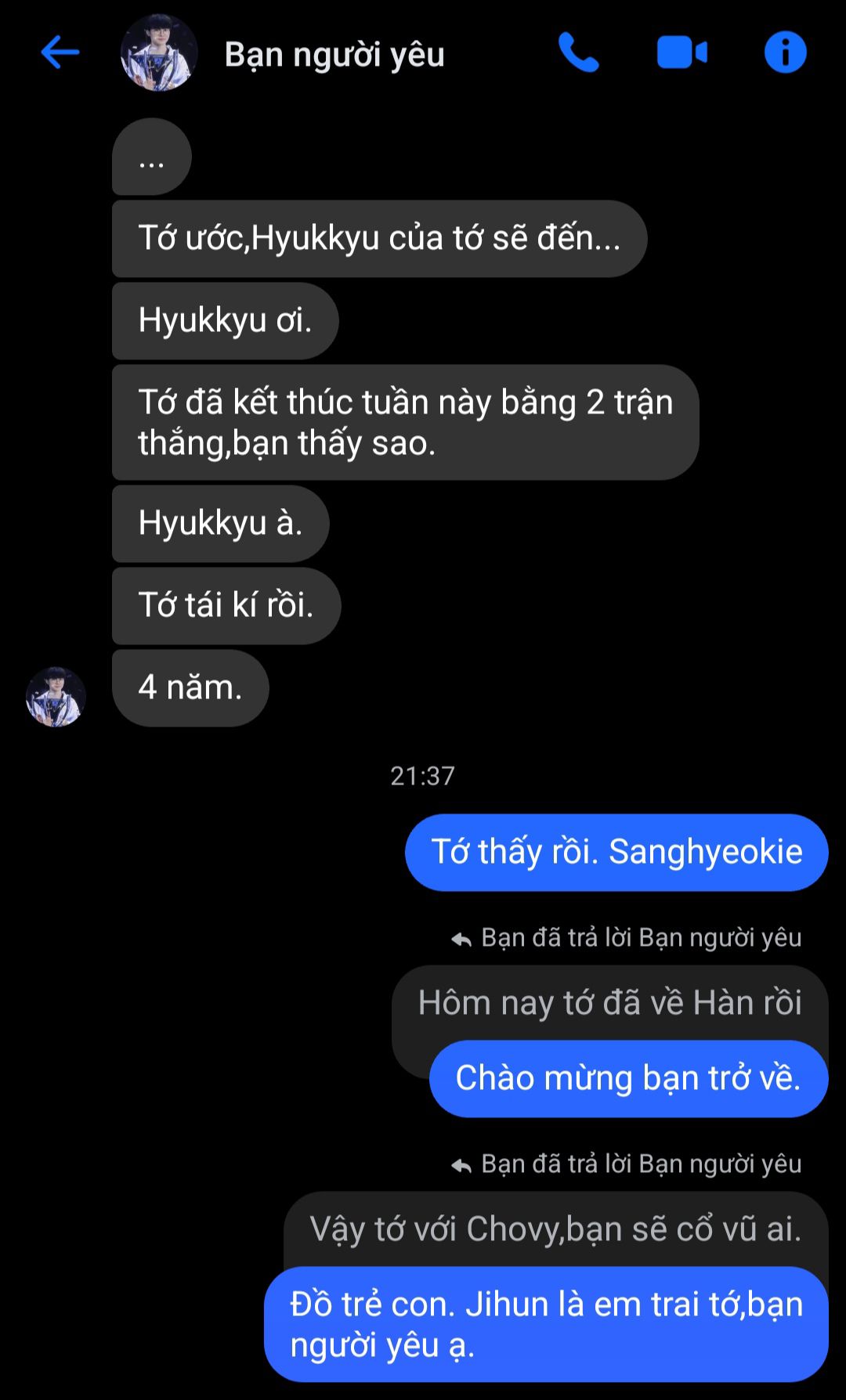
Task: Jump to quoted message "Hôm nay tớ đã về Hàn rồi"
Action: coord(609,1003)
